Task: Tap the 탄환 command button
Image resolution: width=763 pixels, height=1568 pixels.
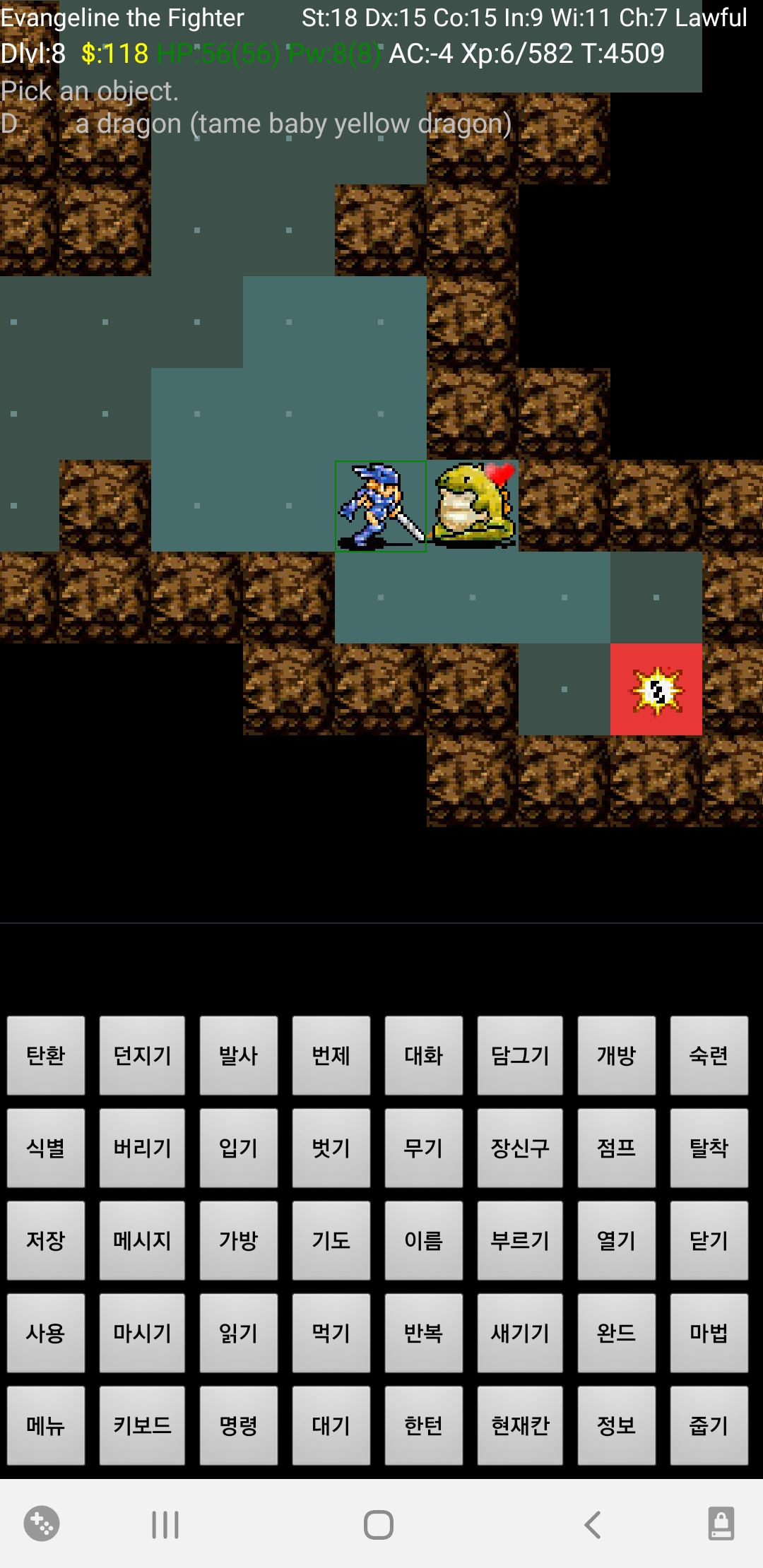Action: (x=46, y=1055)
